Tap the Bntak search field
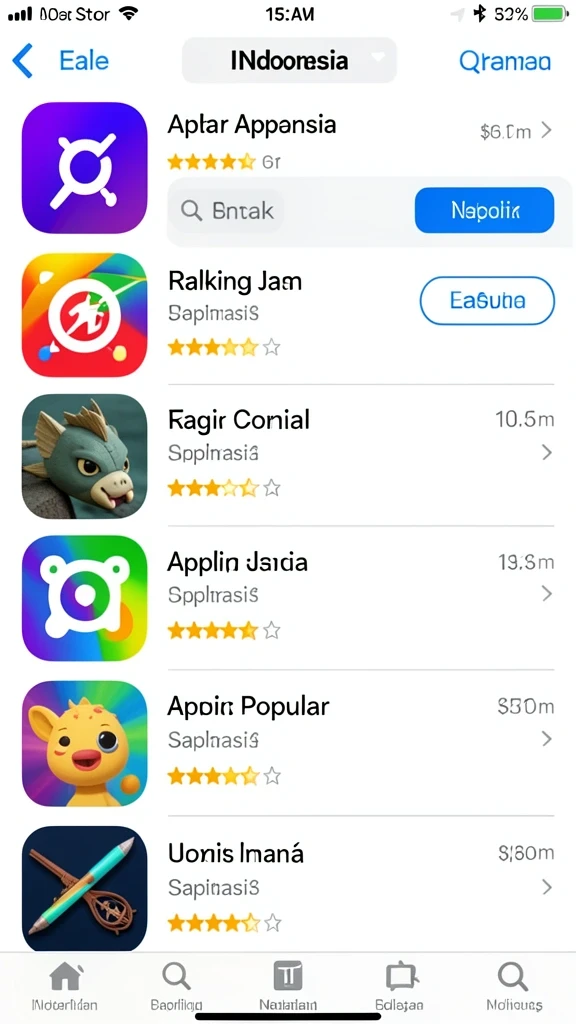This screenshot has height=1024, width=576. click(225, 211)
